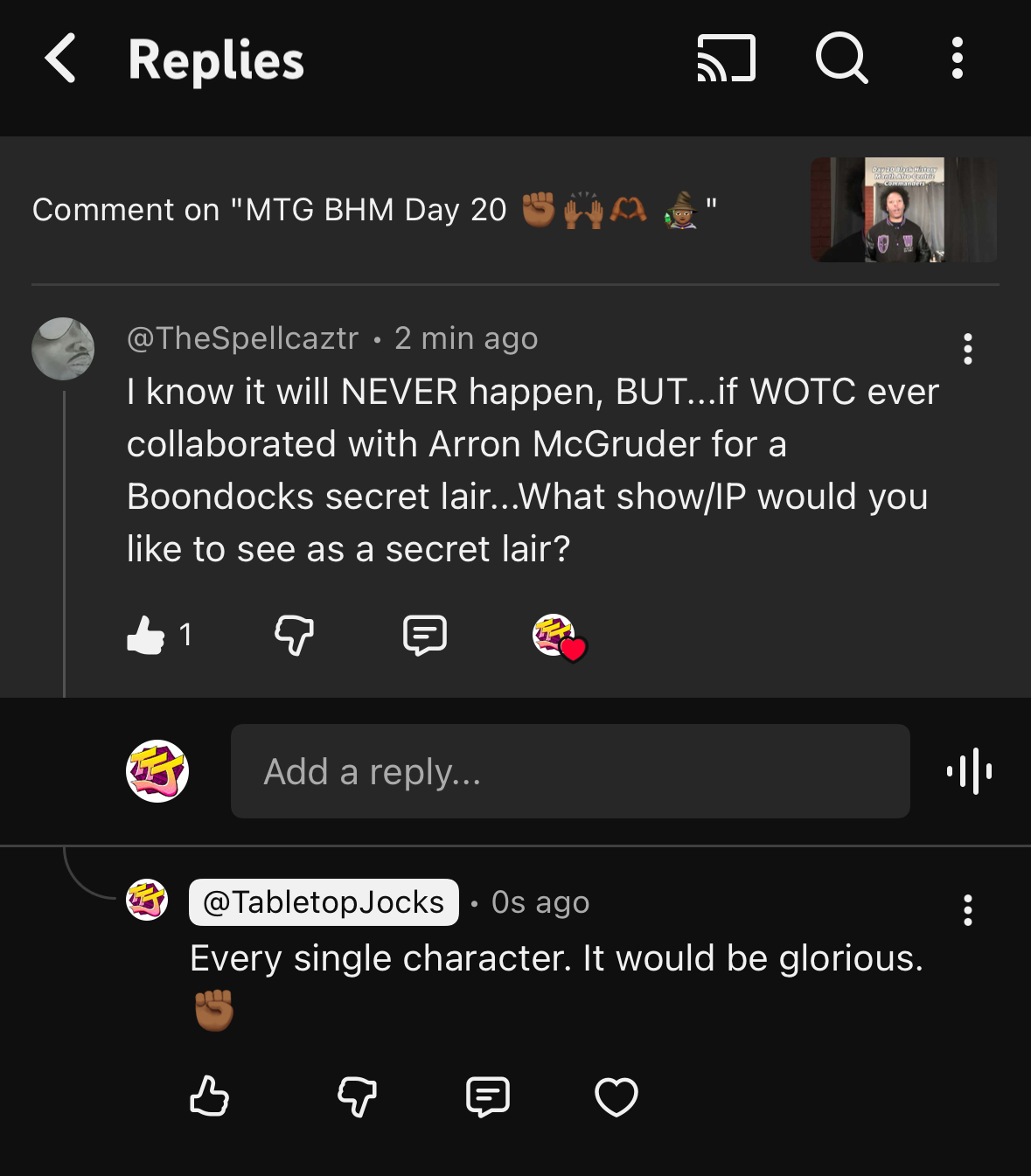Like TheSpellcaztr's comment
Screen dimensions: 1031x1176
coord(146,635)
